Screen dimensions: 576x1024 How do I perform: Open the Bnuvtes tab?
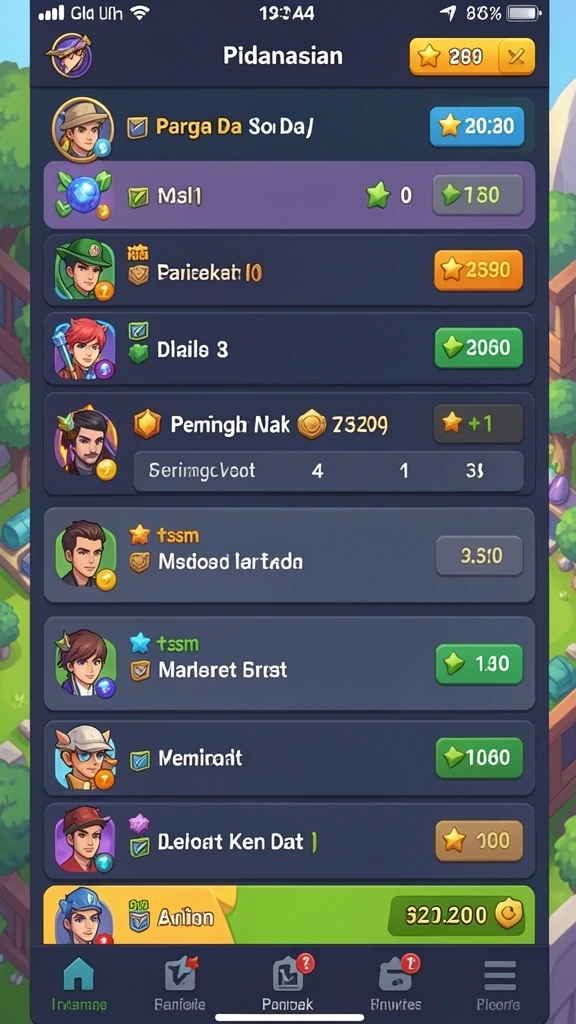point(396,984)
